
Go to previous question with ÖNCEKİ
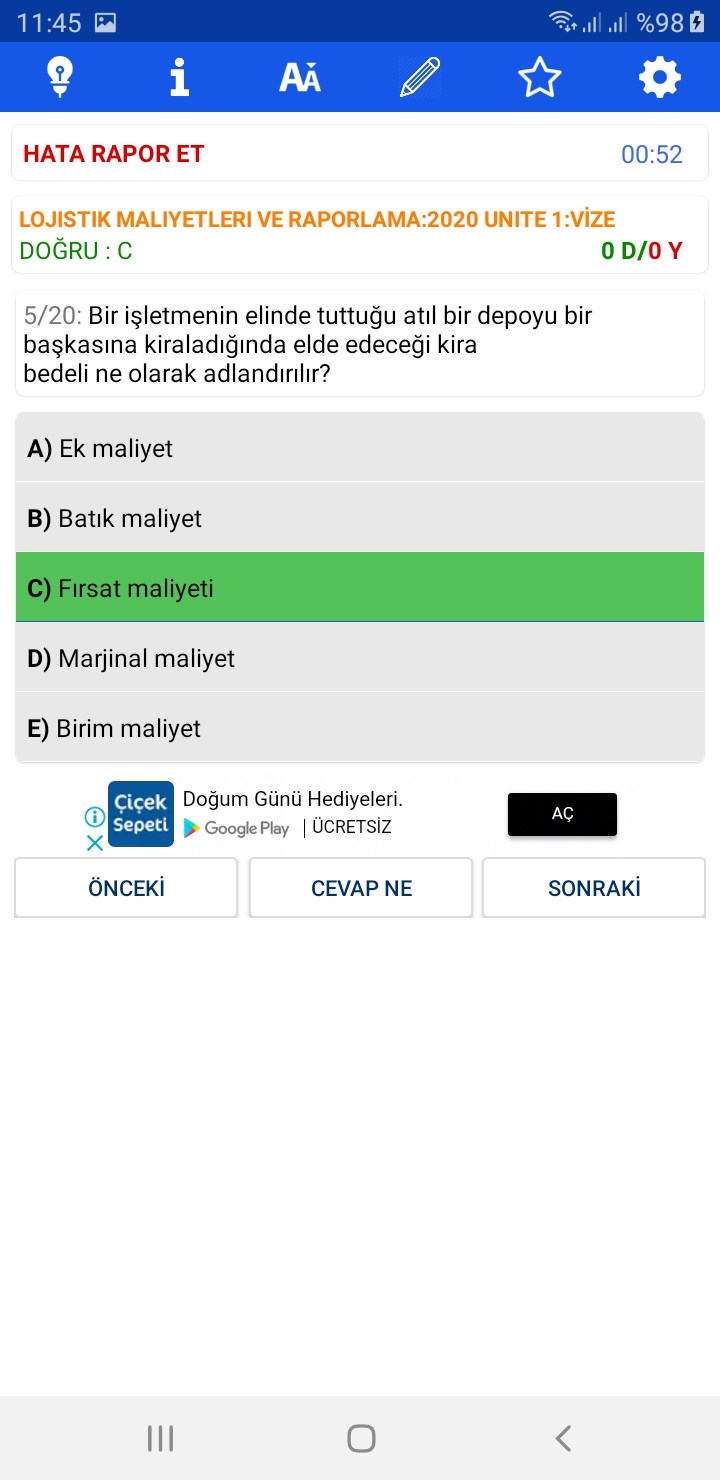[126, 888]
